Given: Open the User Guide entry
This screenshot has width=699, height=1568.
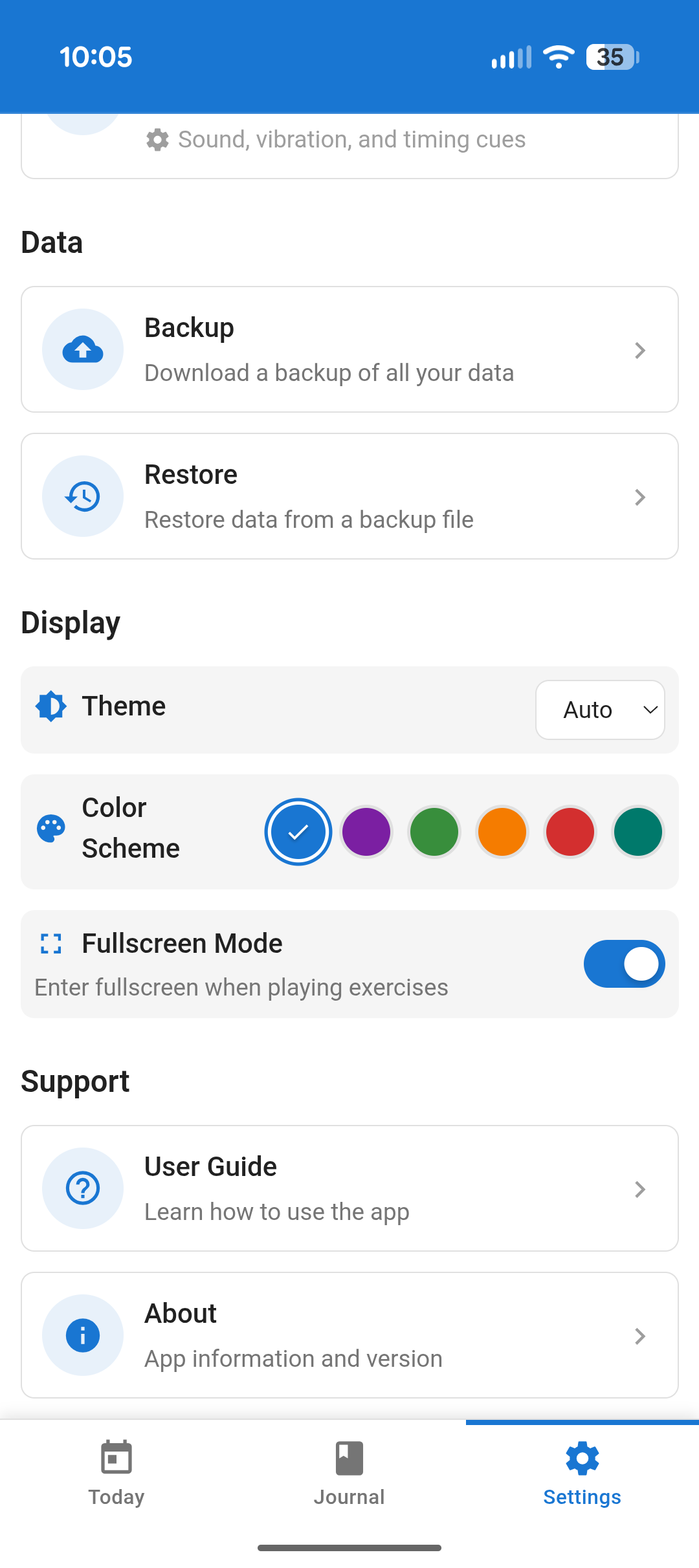Looking at the screenshot, I should coord(349,1188).
